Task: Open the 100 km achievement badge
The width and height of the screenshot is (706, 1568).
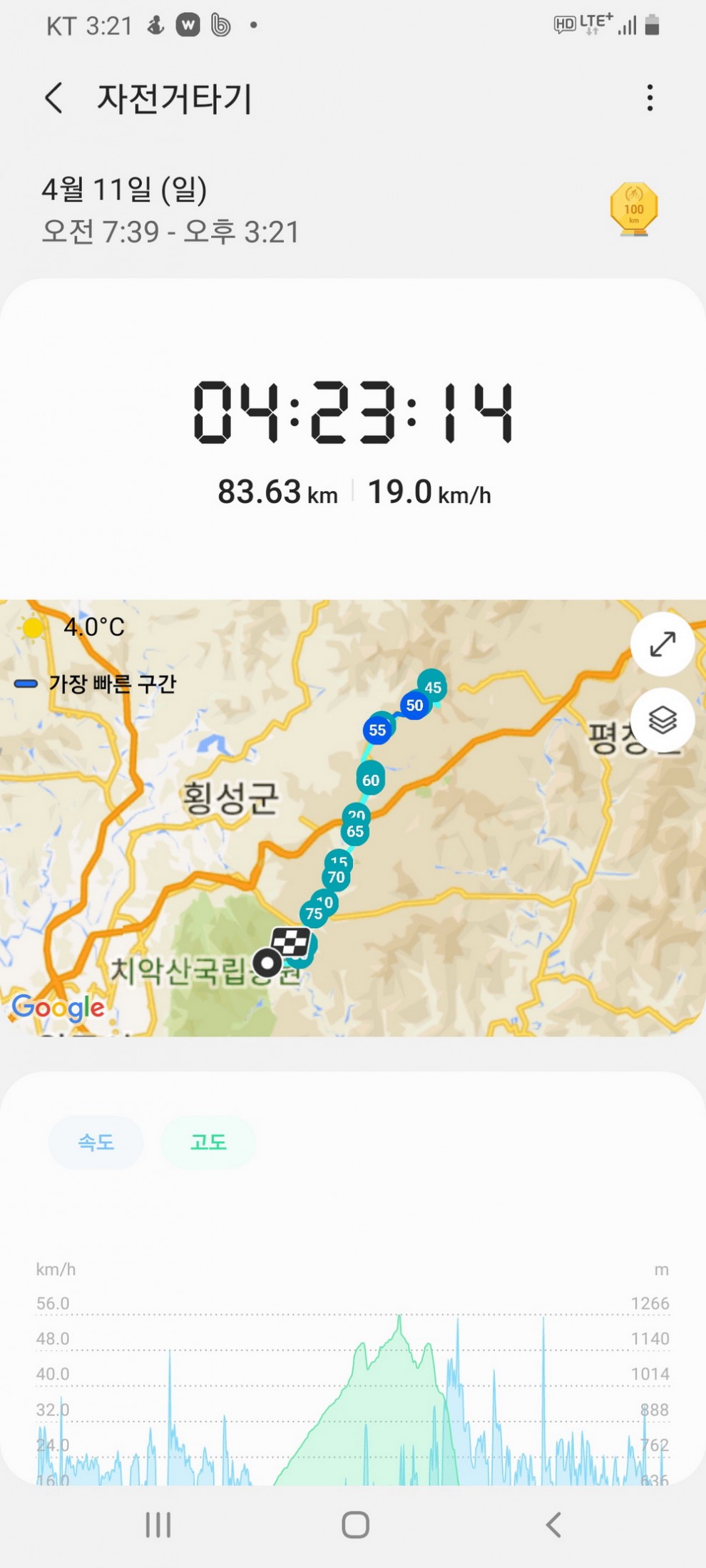Action: (633, 210)
